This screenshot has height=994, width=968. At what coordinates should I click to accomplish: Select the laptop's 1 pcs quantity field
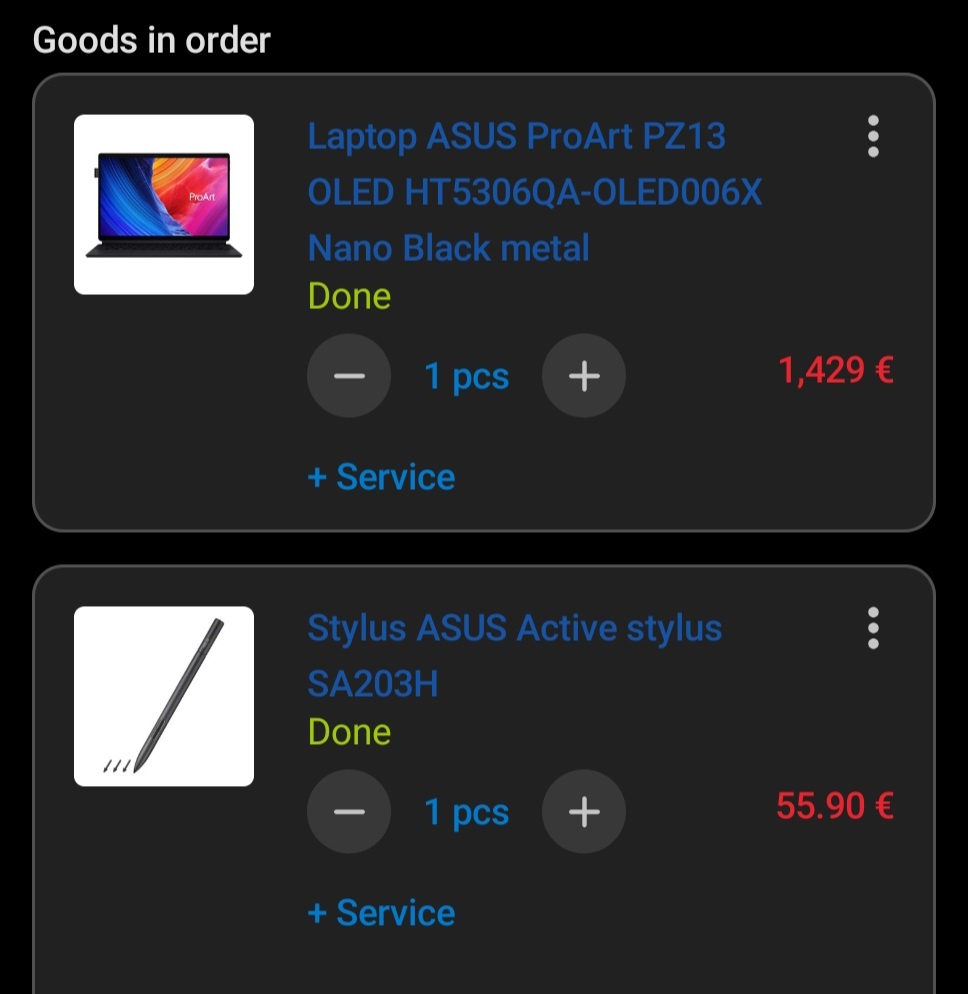(466, 375)
